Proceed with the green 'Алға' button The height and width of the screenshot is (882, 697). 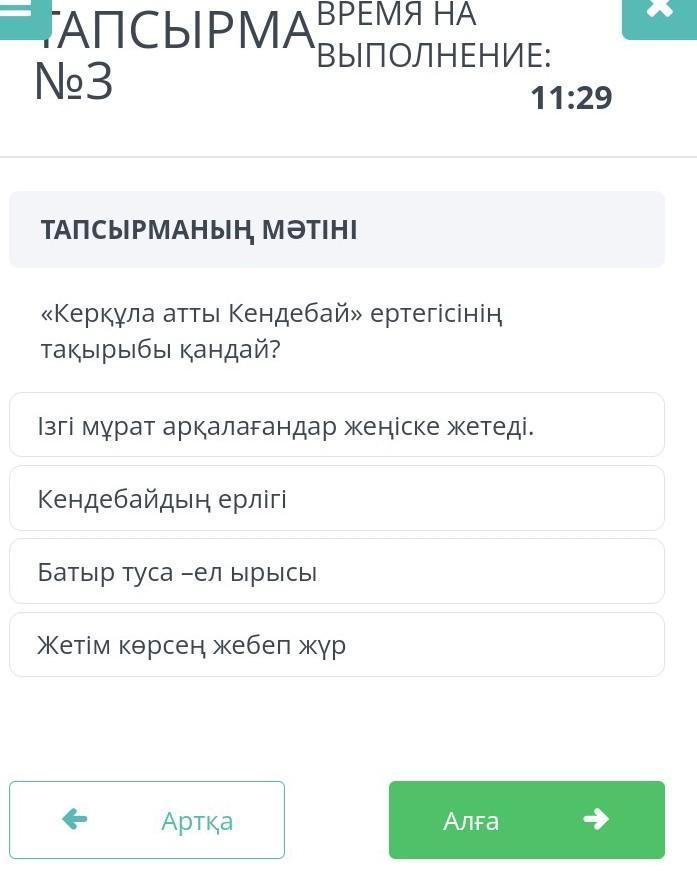tap(526, 820)
